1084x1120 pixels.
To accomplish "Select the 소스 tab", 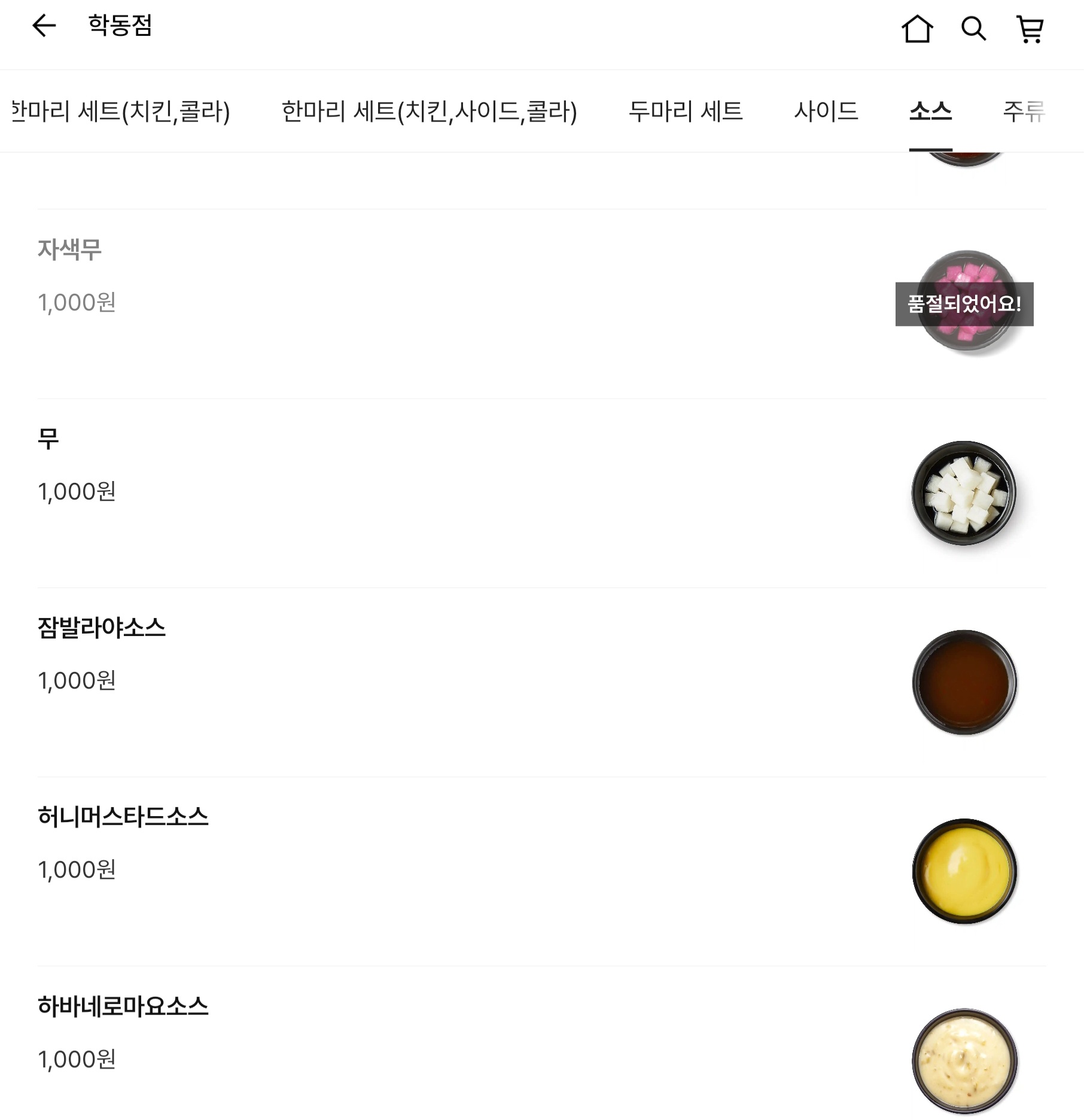I will (930, 111).
